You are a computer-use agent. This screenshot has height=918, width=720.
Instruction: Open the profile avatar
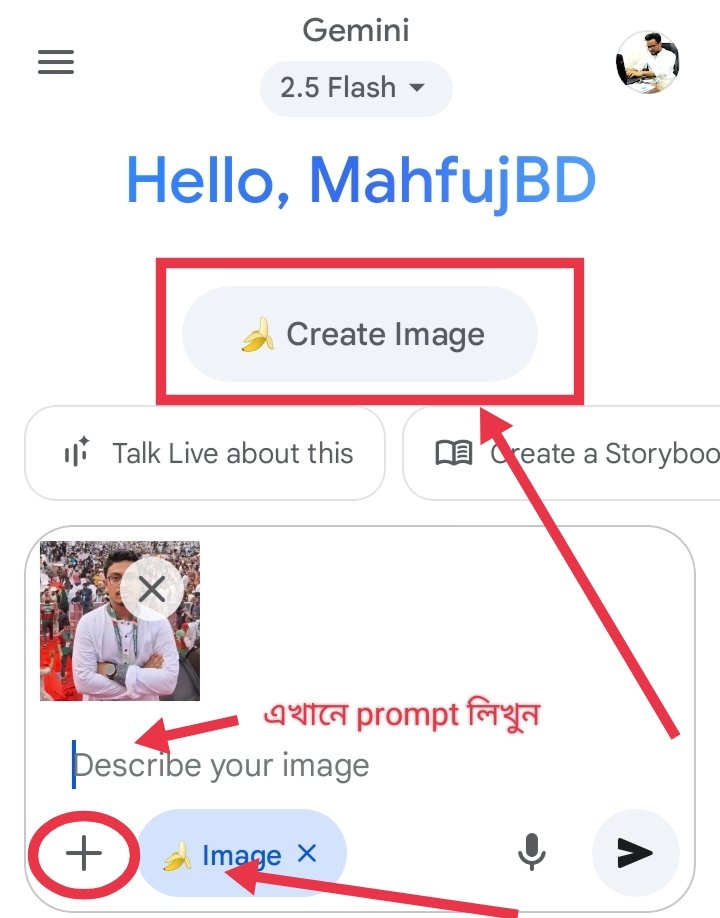pos(647,62)
